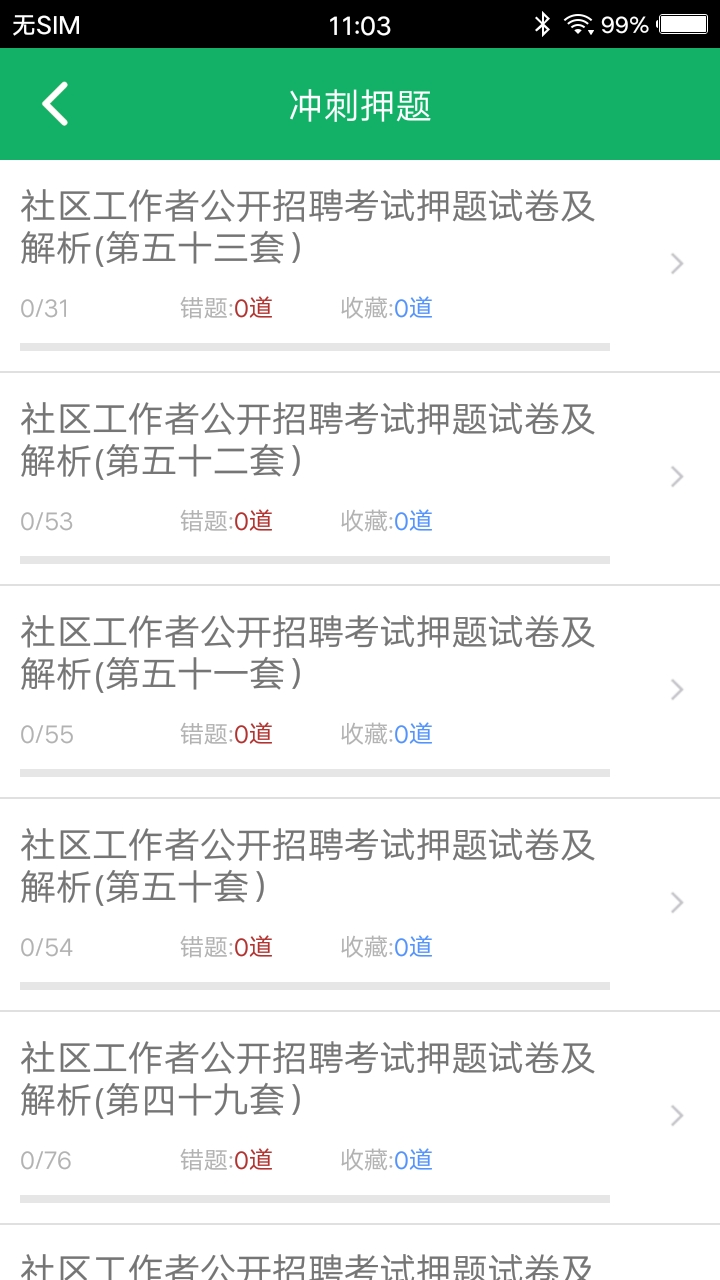This screenshot has width=720, height=1280.
Task: Tap the 0/76 progress label
Action: (x=43, y=1159)
